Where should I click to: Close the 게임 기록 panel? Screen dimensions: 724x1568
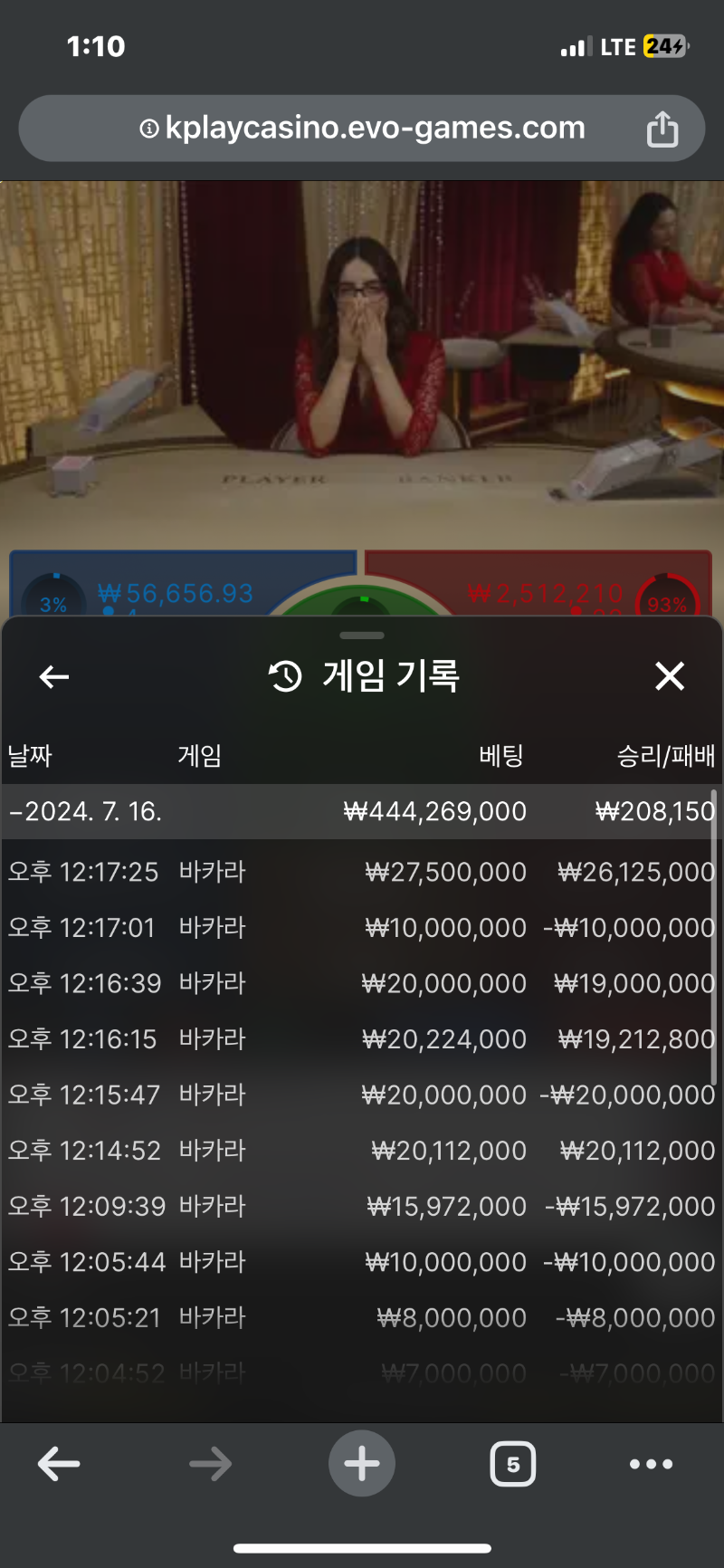(670, 675)
